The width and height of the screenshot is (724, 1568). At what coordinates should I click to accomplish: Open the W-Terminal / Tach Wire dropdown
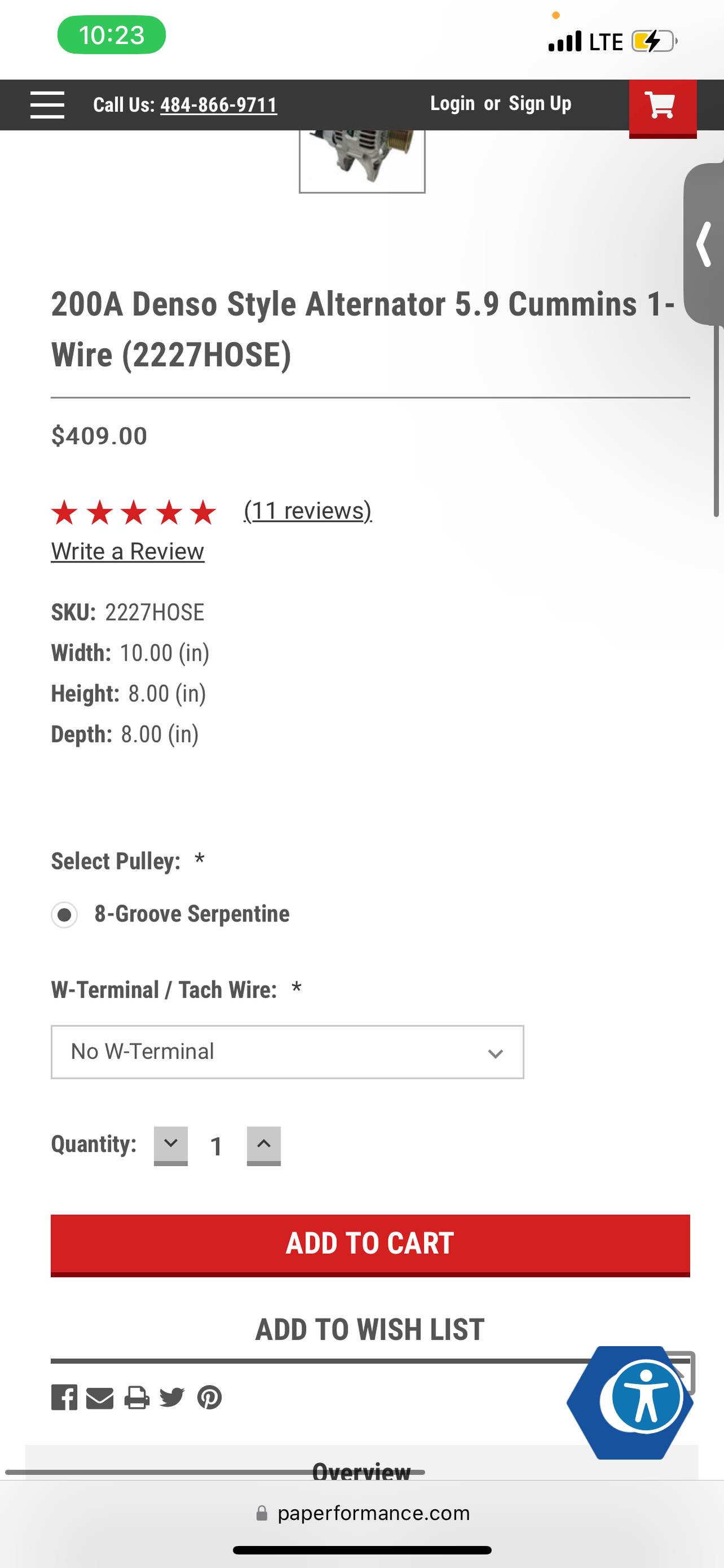(x=287, y=1052)
